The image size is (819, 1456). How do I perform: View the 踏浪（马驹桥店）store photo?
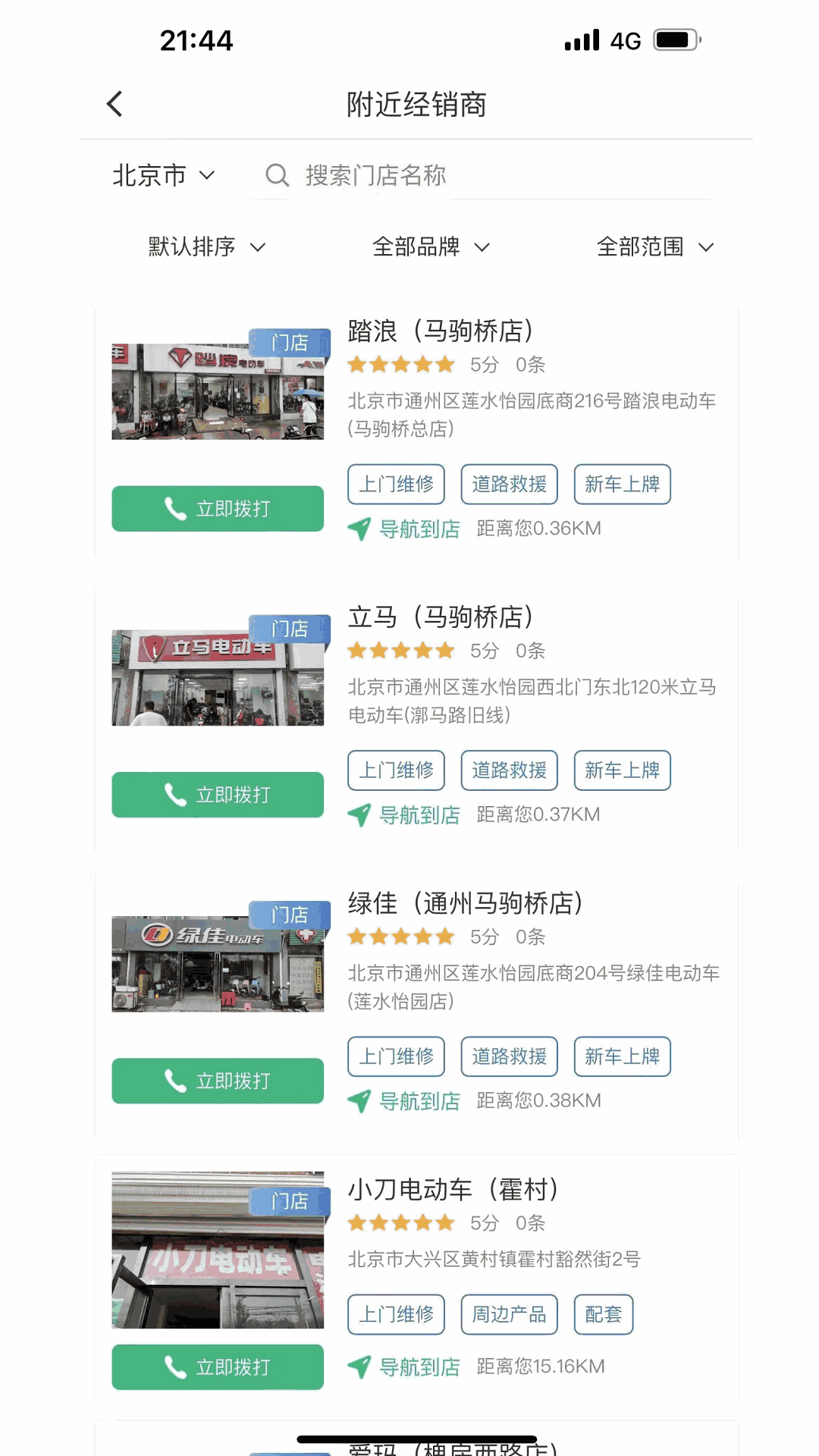218,391
